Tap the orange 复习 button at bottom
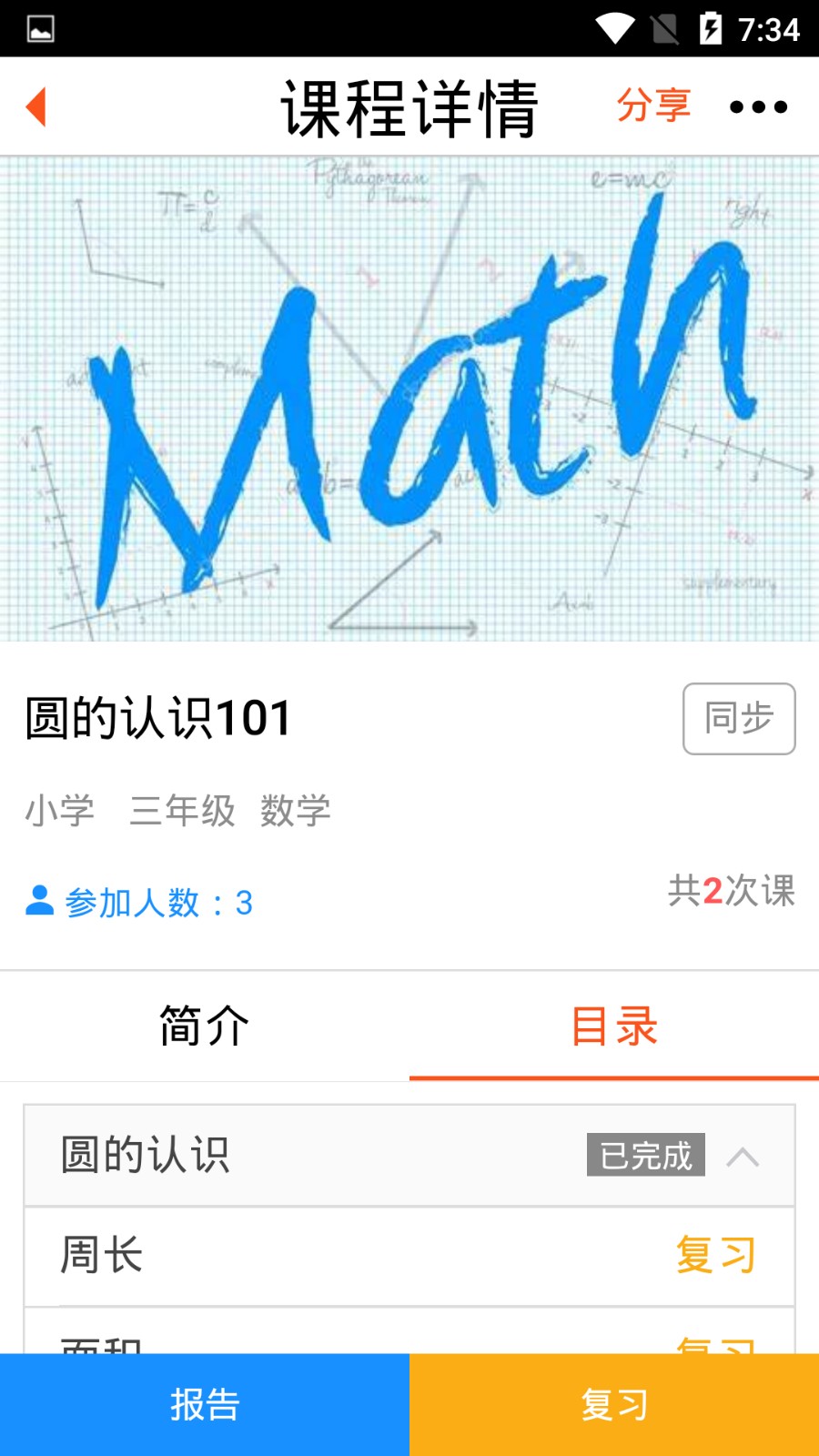 click(614, 1404)
